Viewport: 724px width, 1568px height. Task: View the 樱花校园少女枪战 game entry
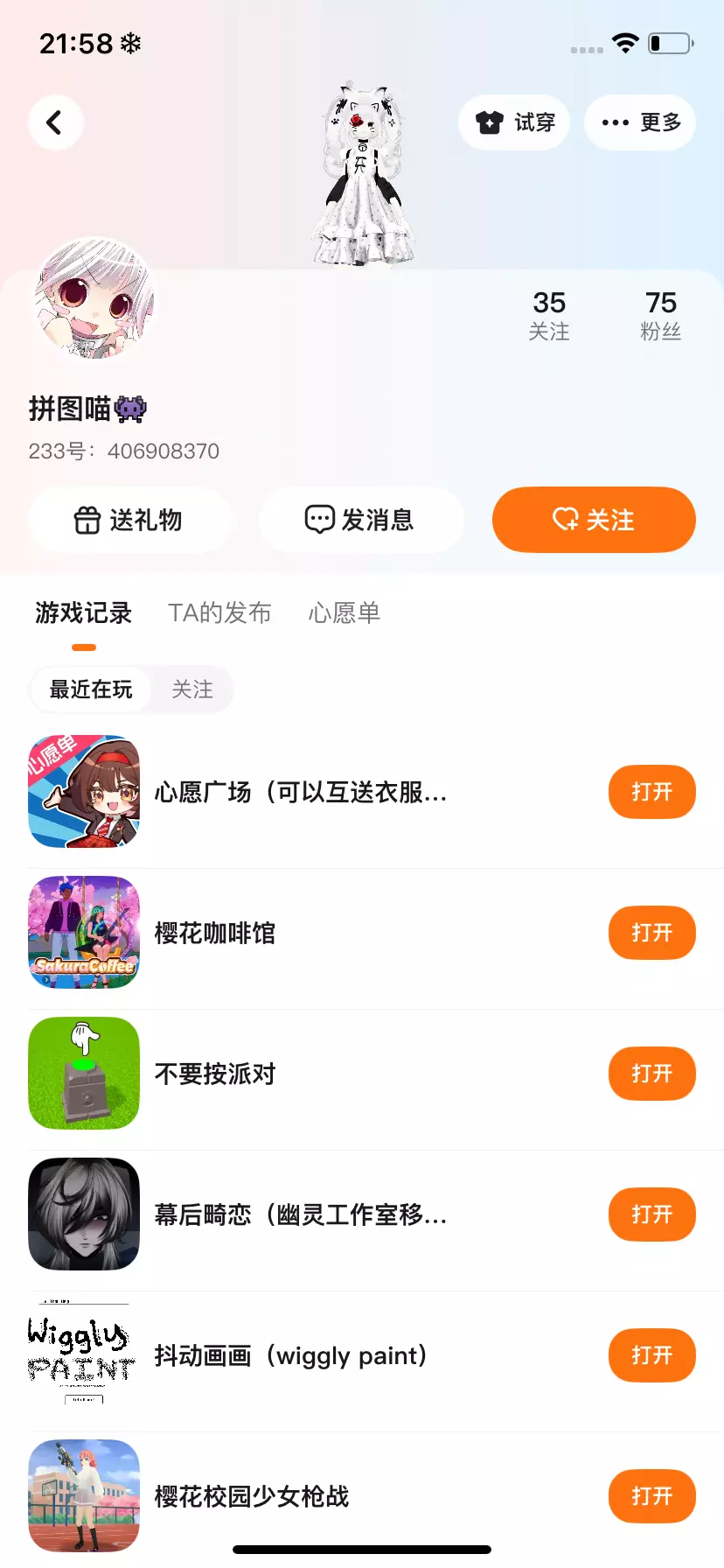click(x=252, y=1496)
